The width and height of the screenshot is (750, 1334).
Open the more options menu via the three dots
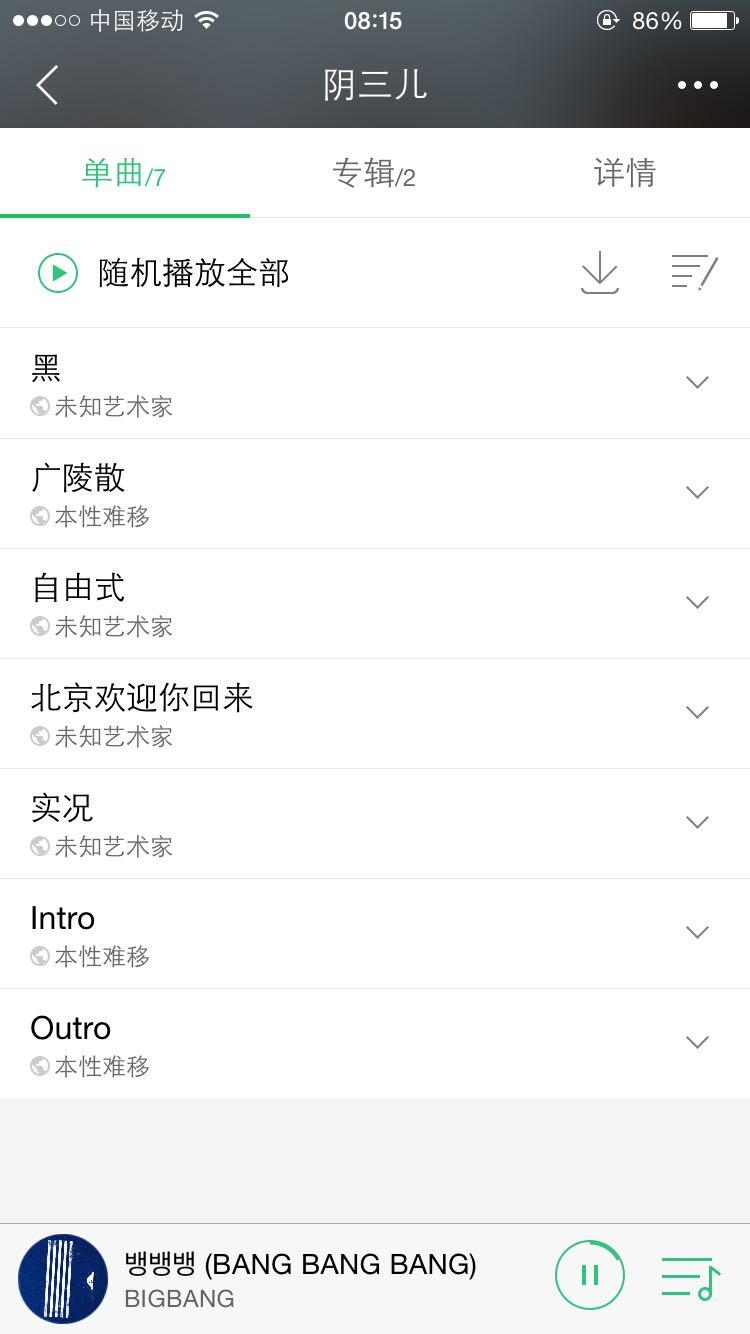[697, 85]
